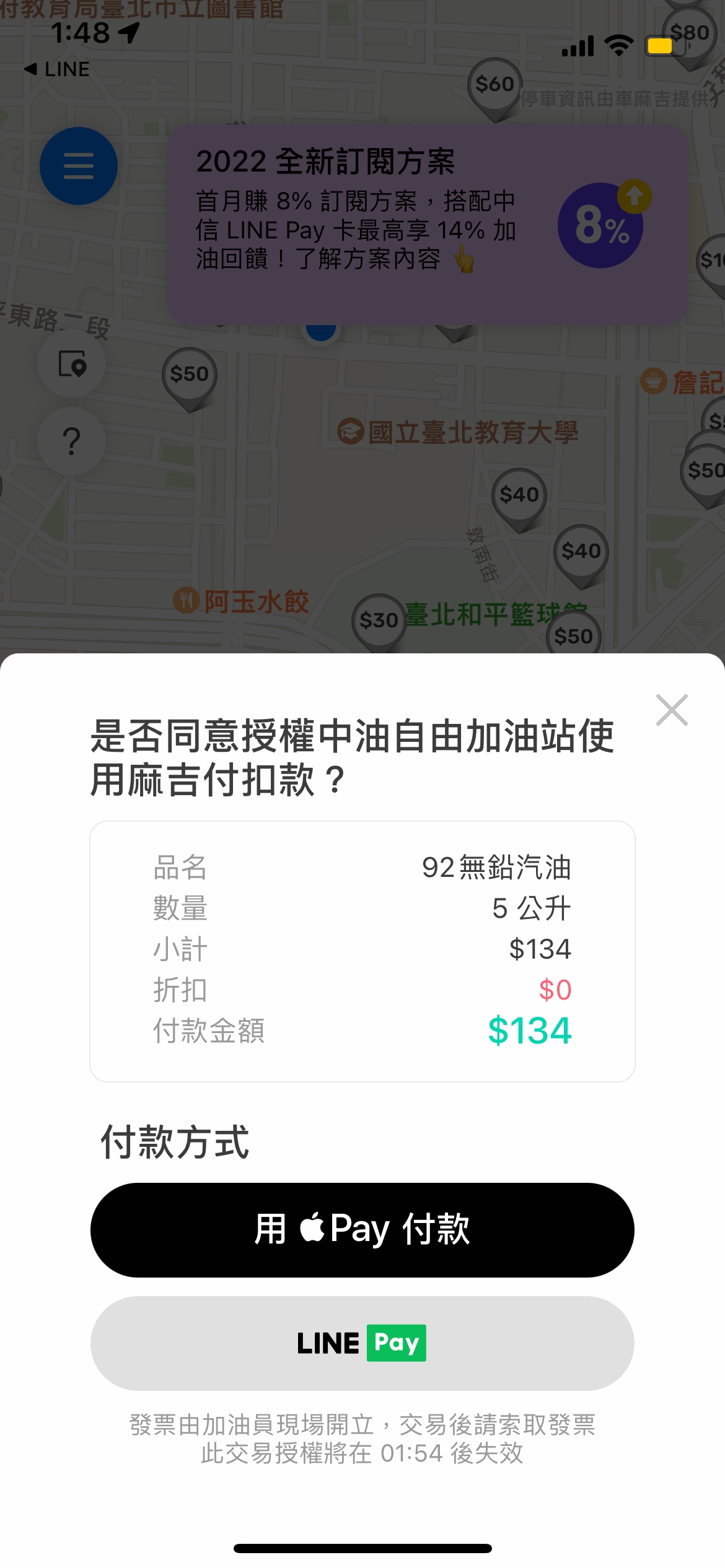Pay with Apple Pay
Image resolution: width=725 pixels, height=1568 pixels.
362,1229
